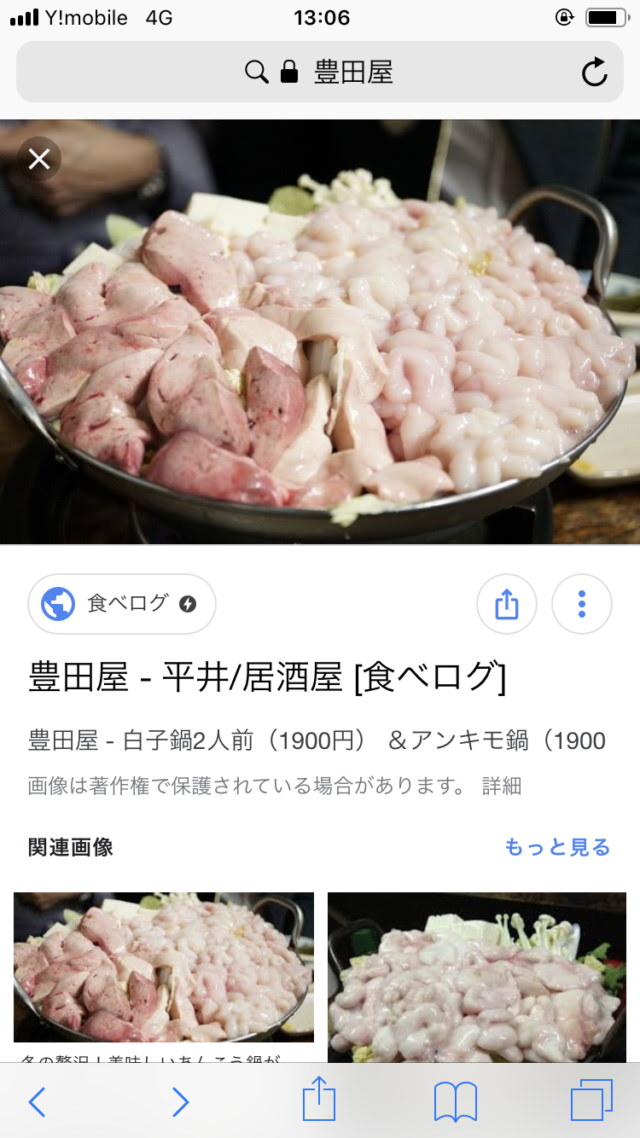Open Safari share sheet
Viewport: 640px width, 1138px height.
pyautogui.click(x=319, y=1099)
